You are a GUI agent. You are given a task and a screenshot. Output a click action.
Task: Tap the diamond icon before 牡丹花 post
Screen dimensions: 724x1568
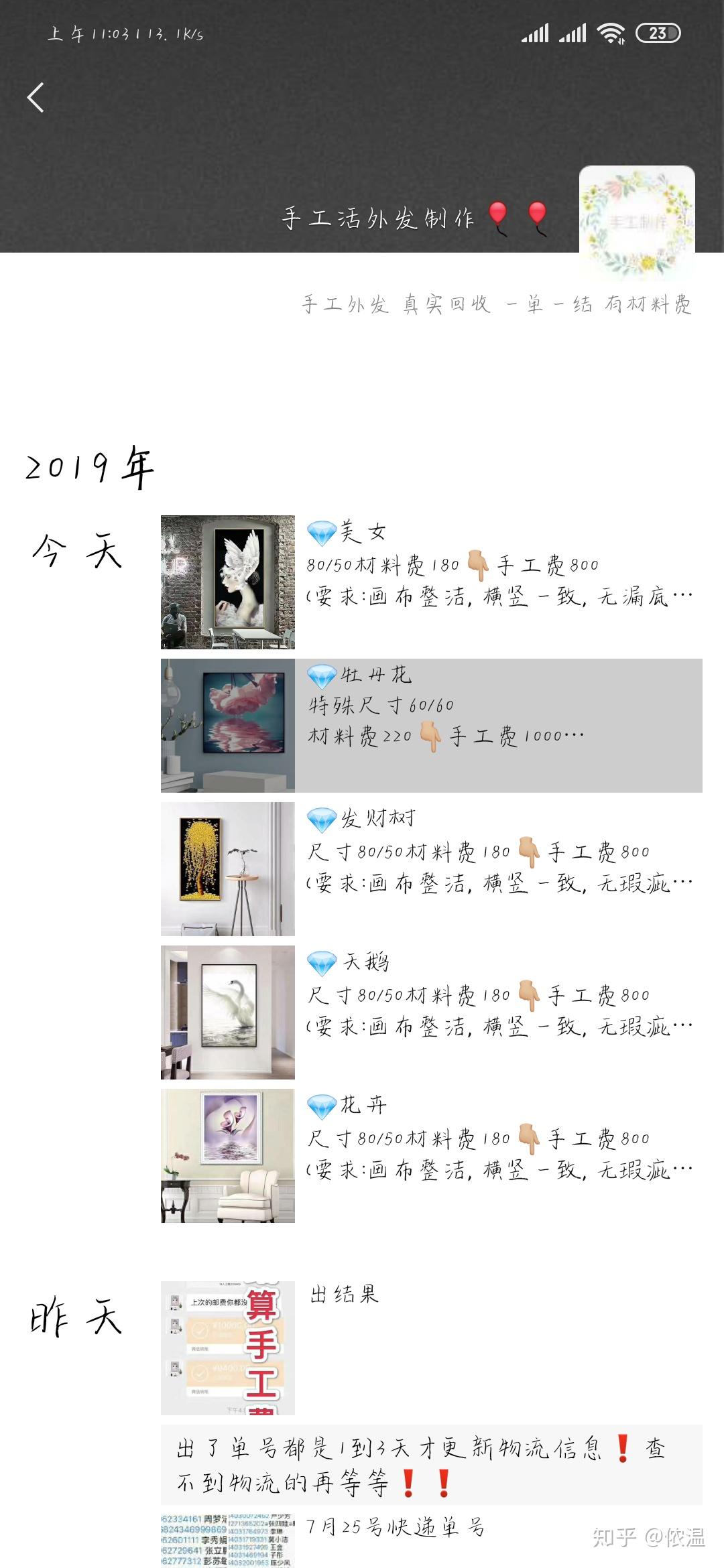click(322, 677)
